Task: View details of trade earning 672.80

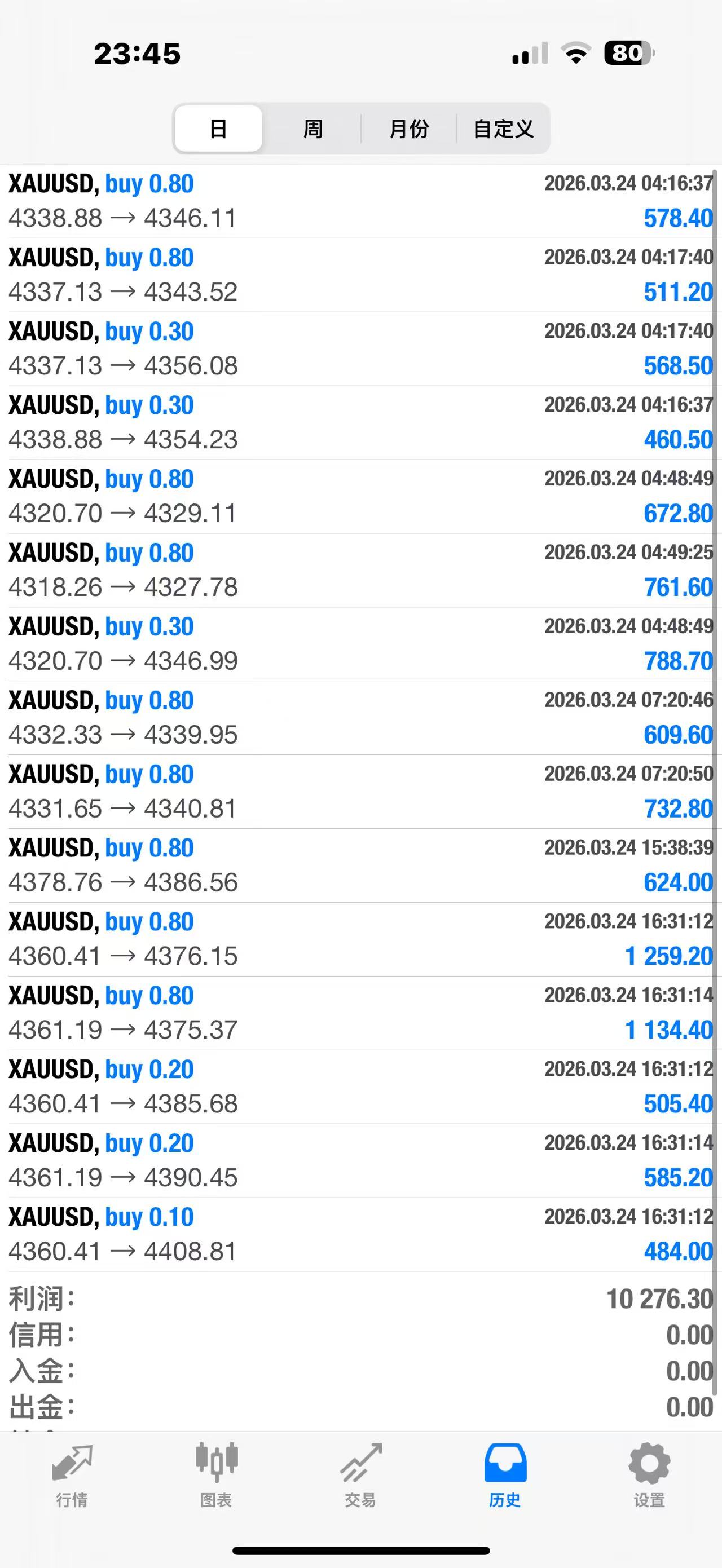Action: coord(360,497)
